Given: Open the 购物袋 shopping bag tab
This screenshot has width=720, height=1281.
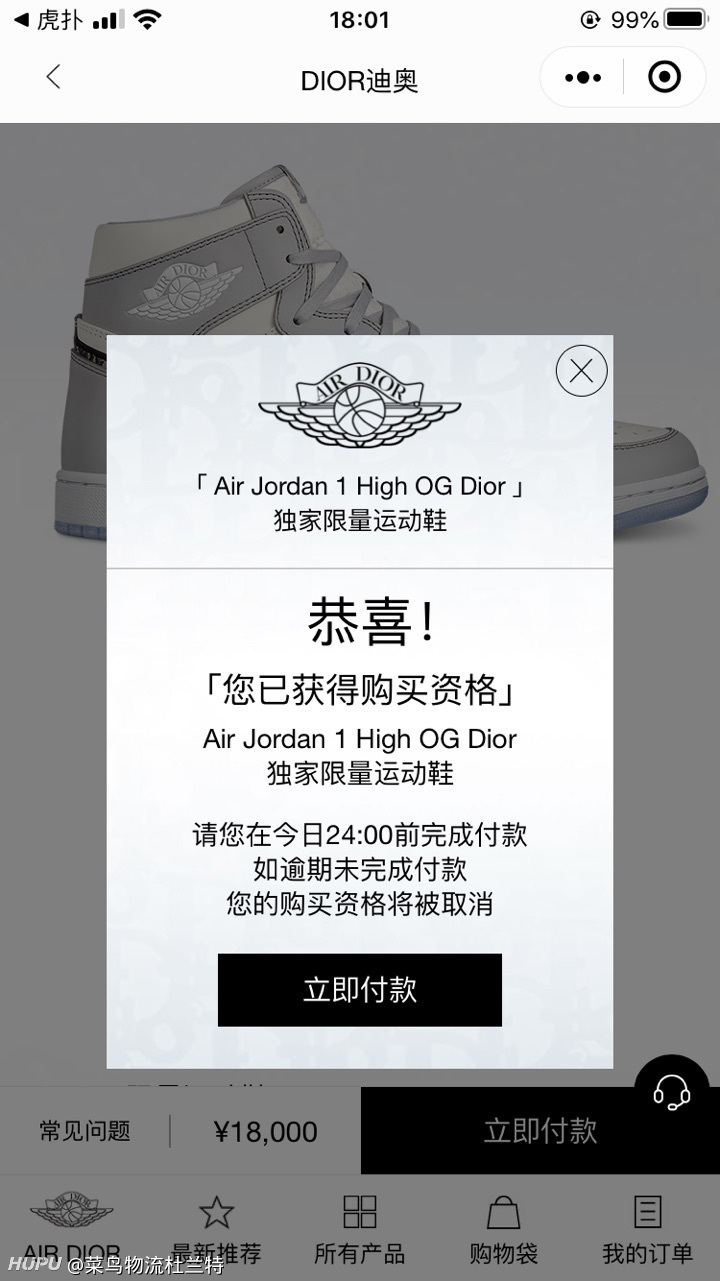Looking at the screenshot, I should point(503,1227).
